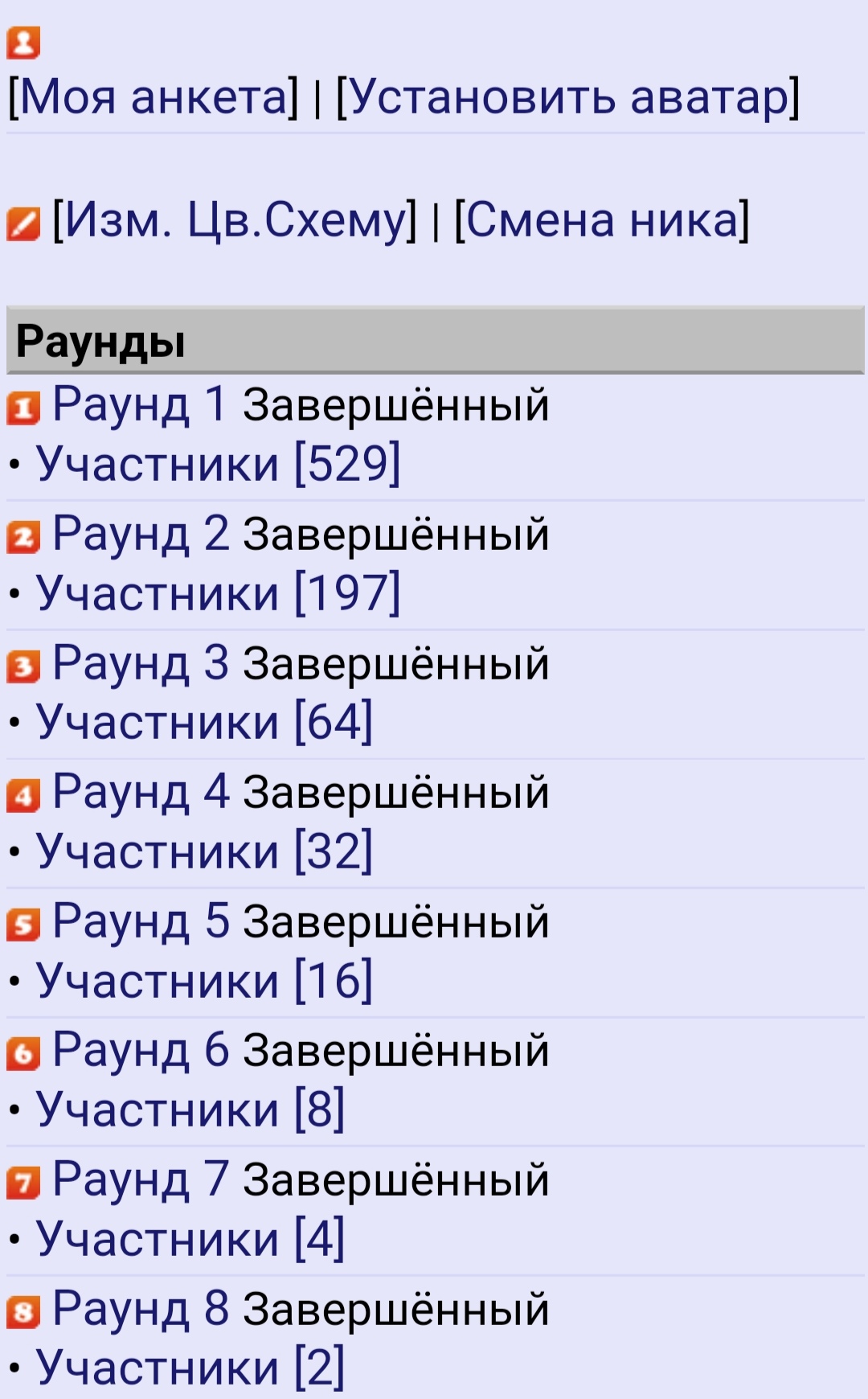This screenshot has height=1399, width=868.
Task: View Участники [197] list
Action: coord(219,593)
